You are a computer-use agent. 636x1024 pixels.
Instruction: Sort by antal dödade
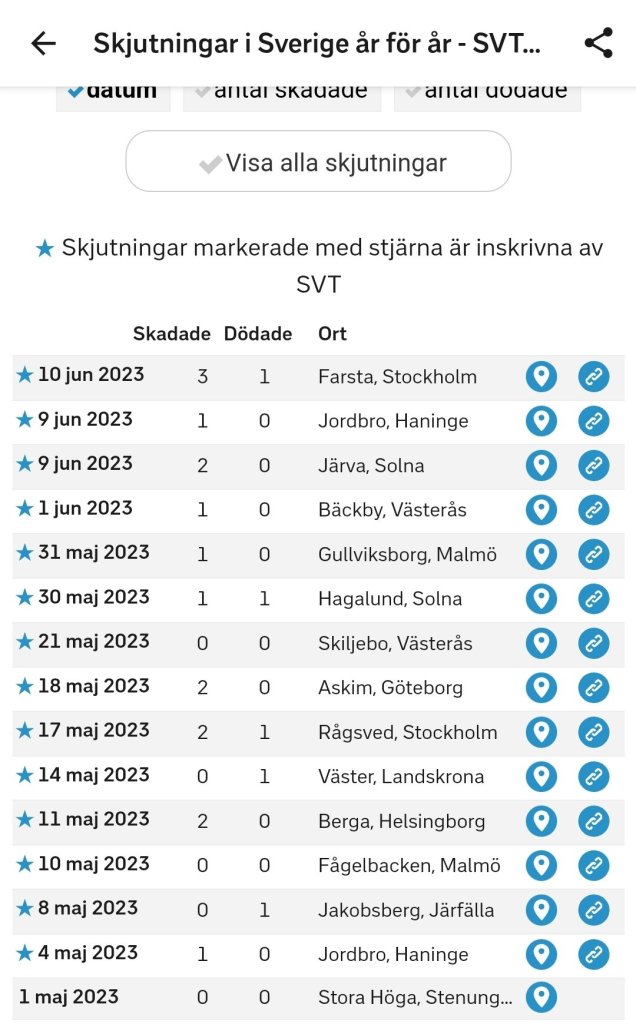(487, 90)
